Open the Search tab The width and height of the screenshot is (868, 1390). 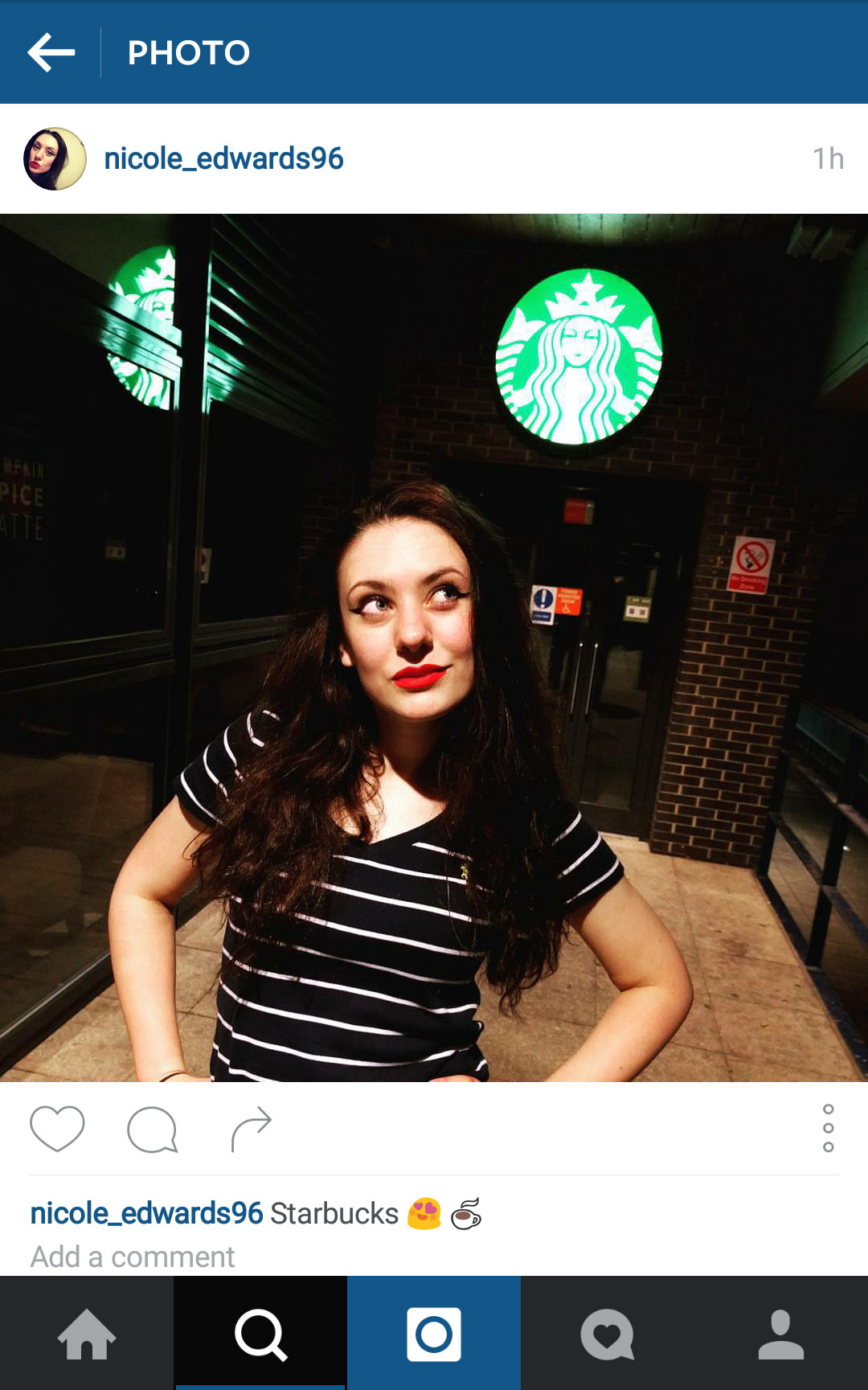tap(260, 1333)
